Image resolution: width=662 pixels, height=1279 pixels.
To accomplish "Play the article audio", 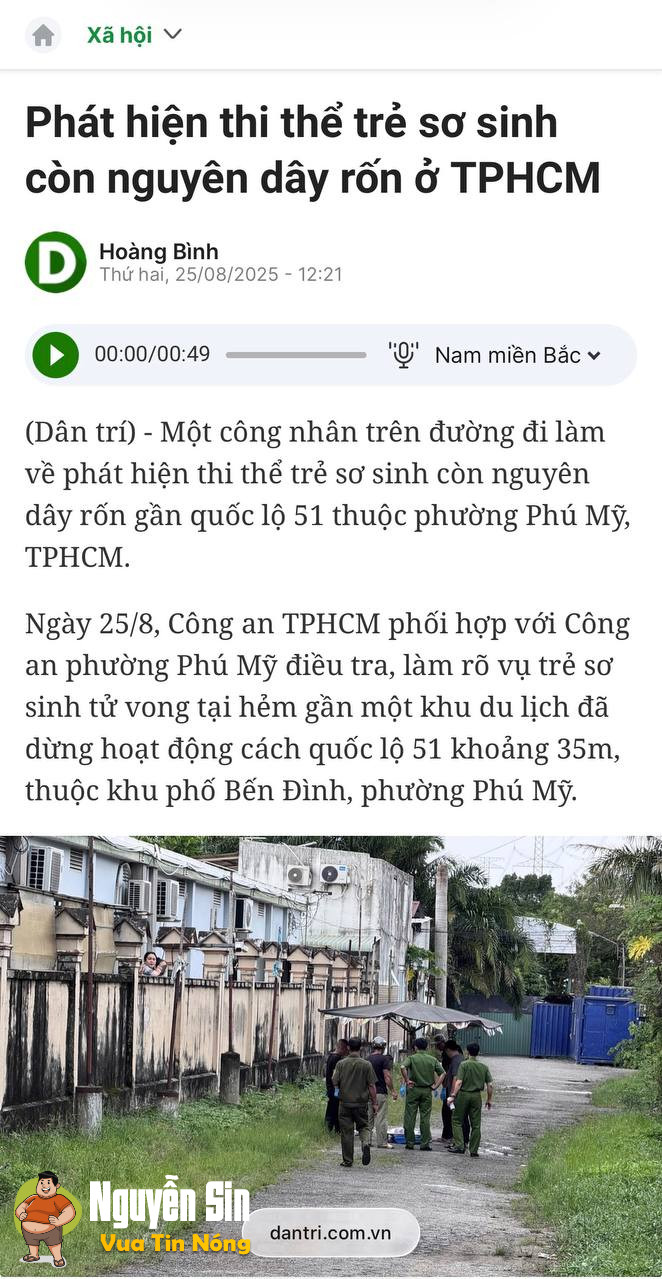I will 56,355.
